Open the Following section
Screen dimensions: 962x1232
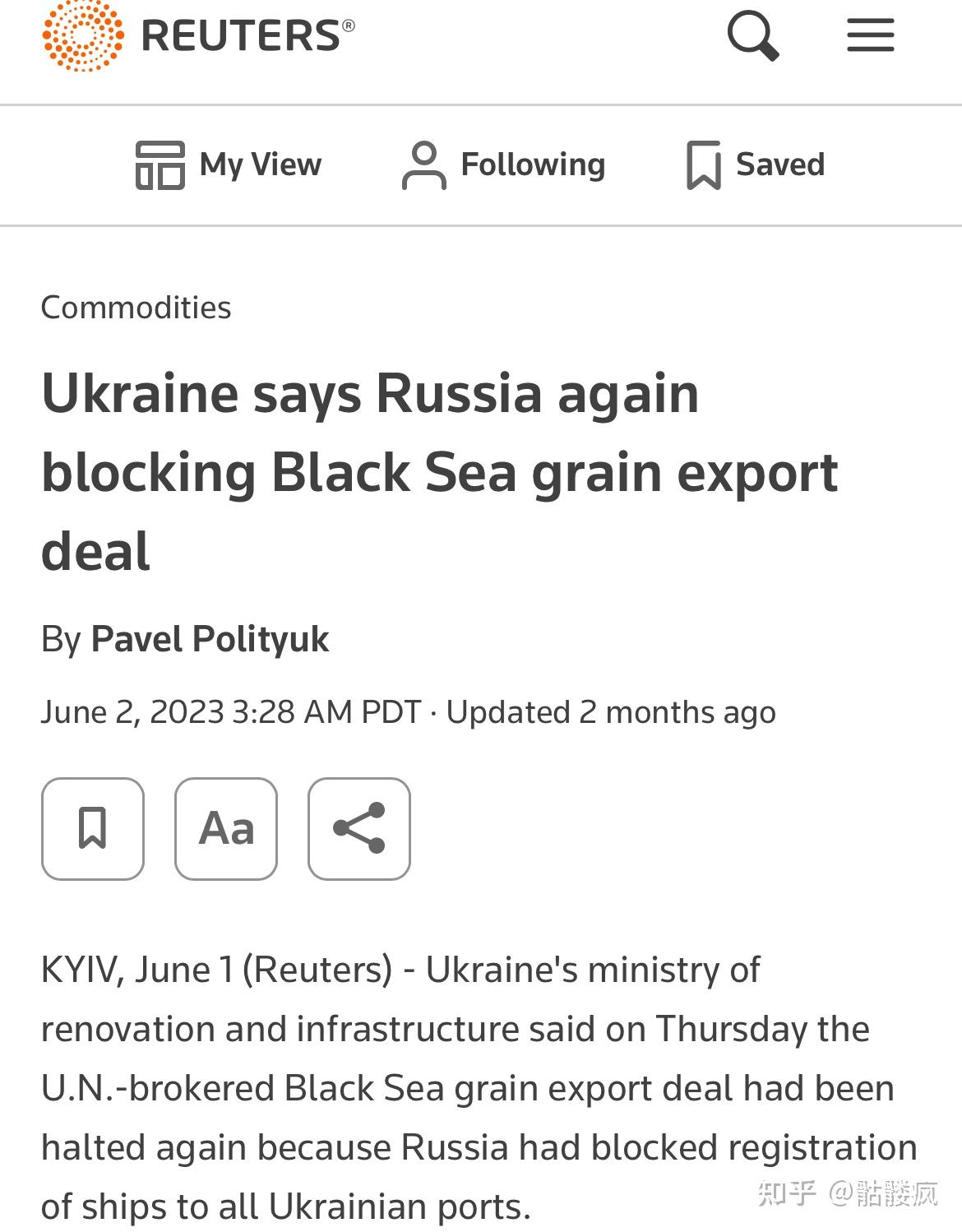[503, 164]
